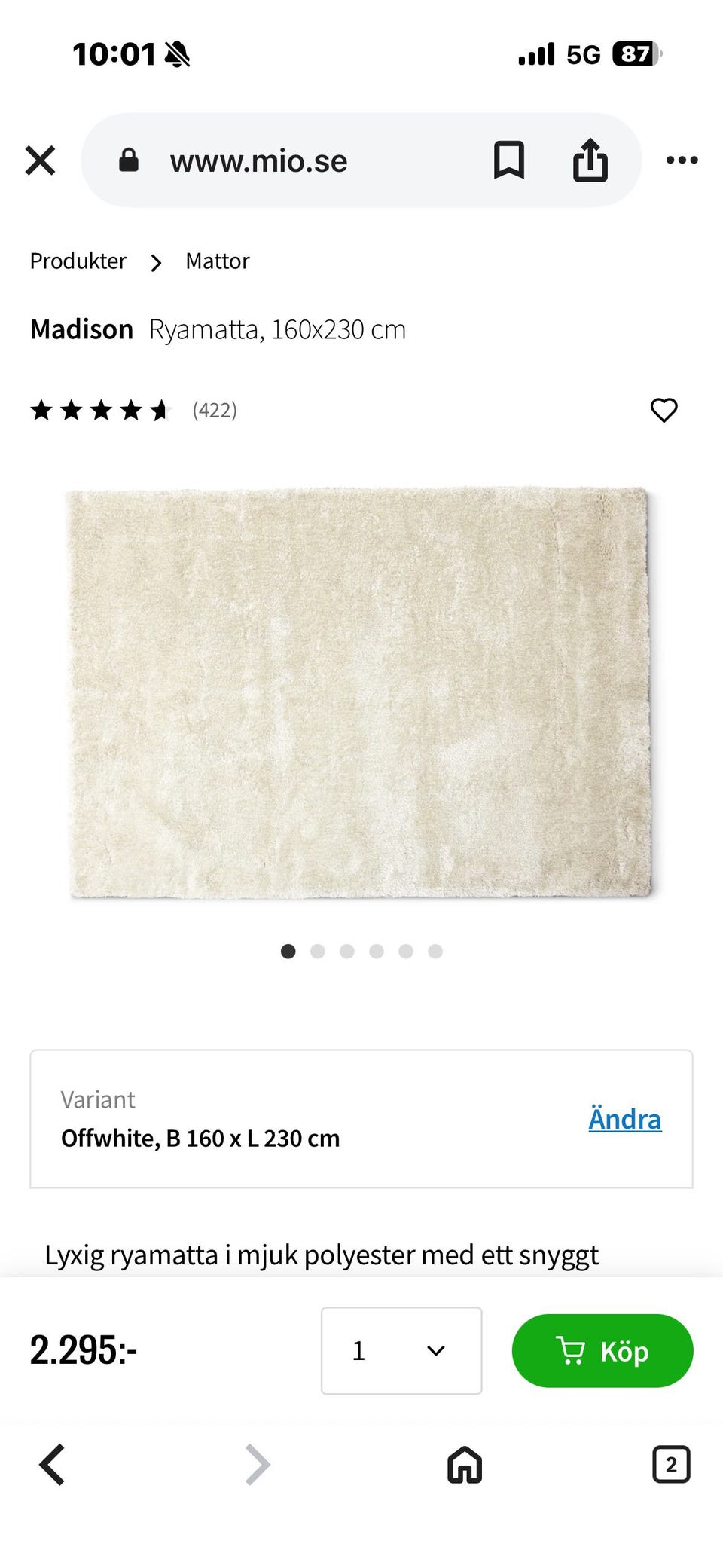This screenshot has height=1568, width=723.
Task: Return to browser home screen
Action: 463,1465
